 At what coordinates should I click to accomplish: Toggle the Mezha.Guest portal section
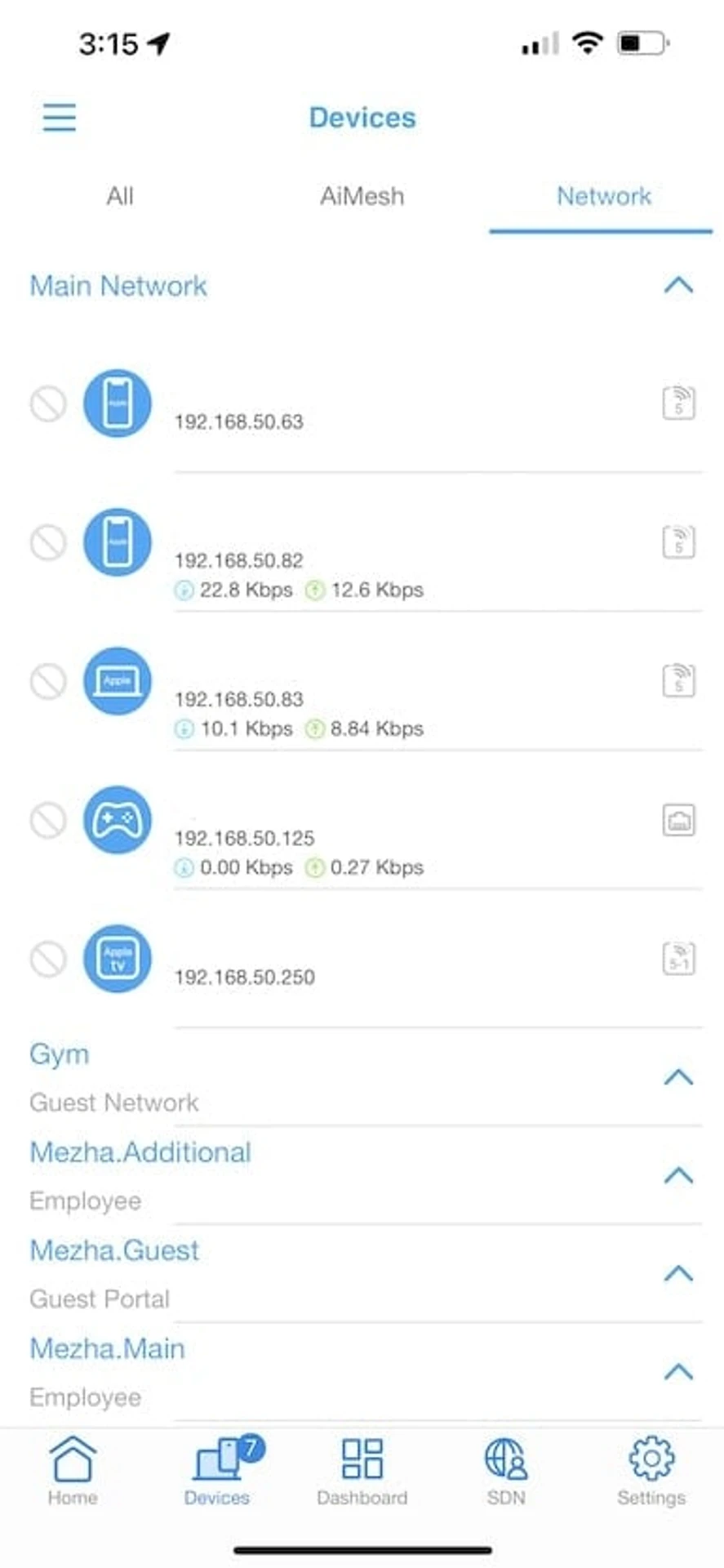678,1273
